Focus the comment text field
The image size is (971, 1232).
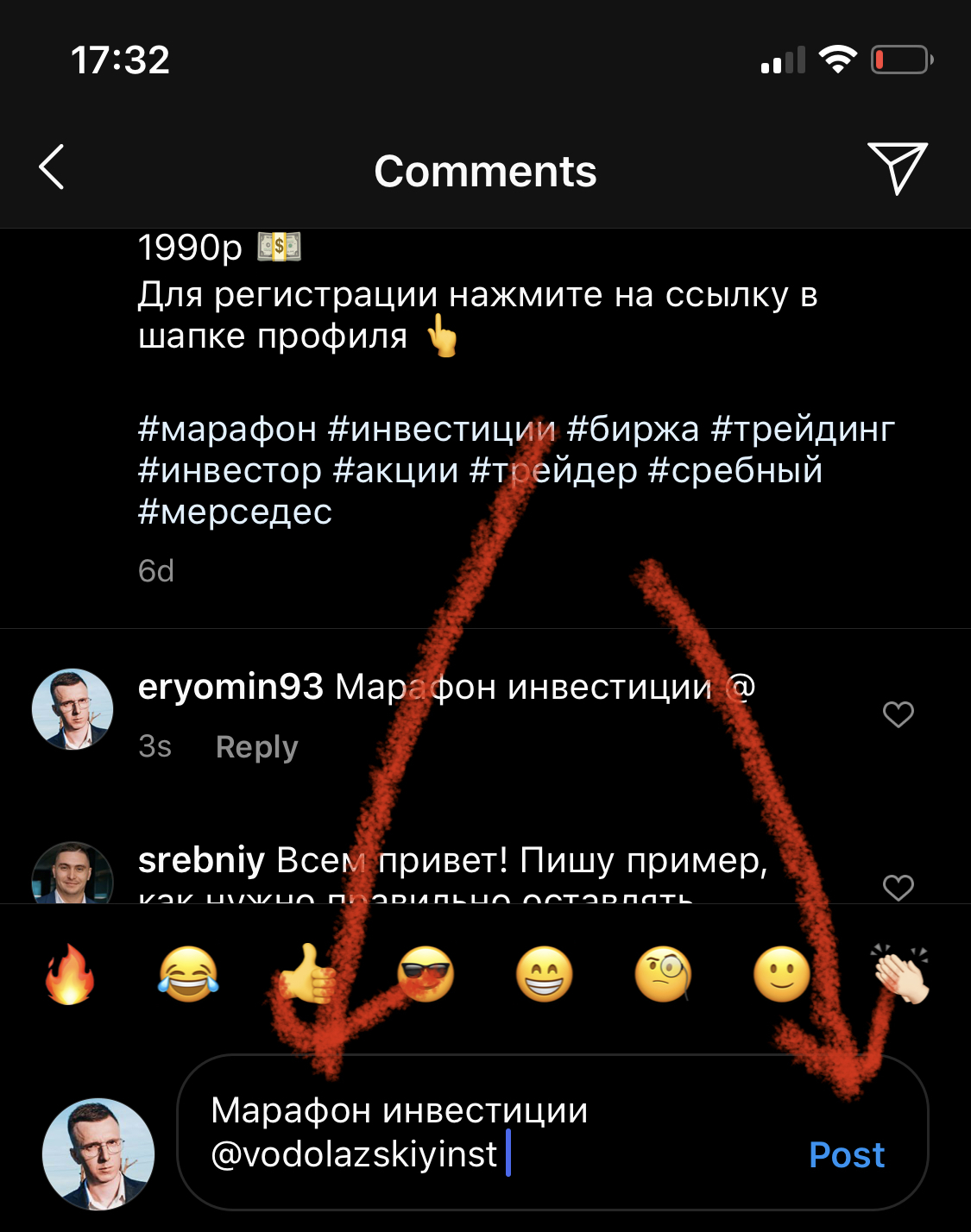483,1132
